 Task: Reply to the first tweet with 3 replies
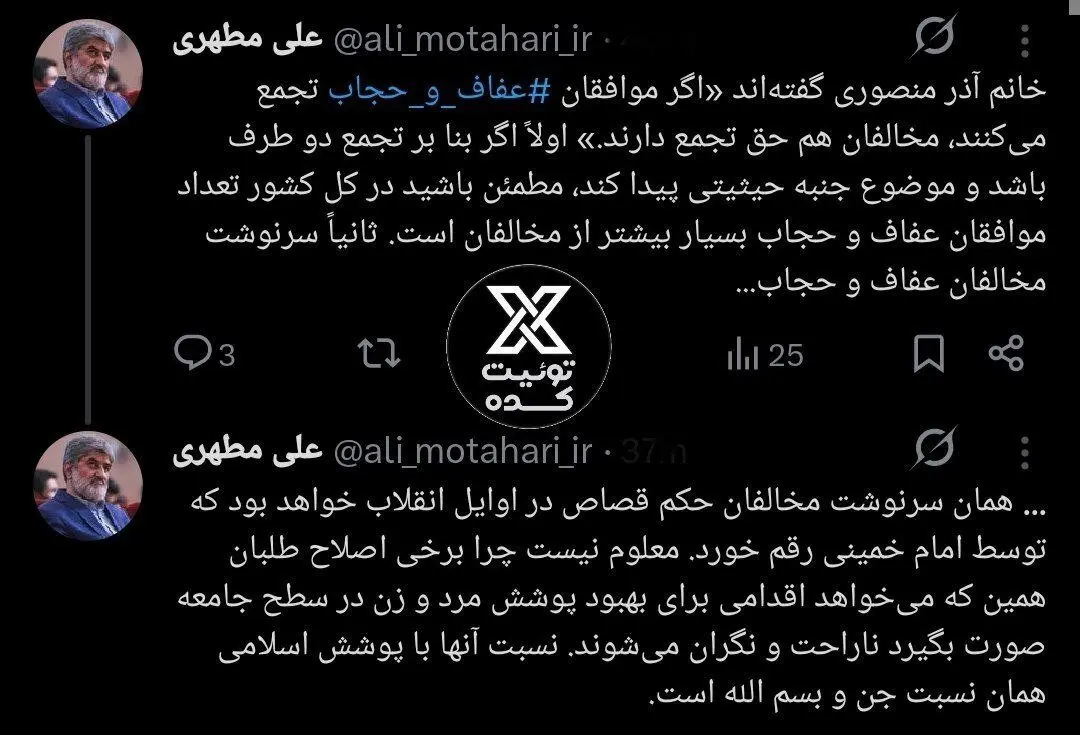(191, 354)
